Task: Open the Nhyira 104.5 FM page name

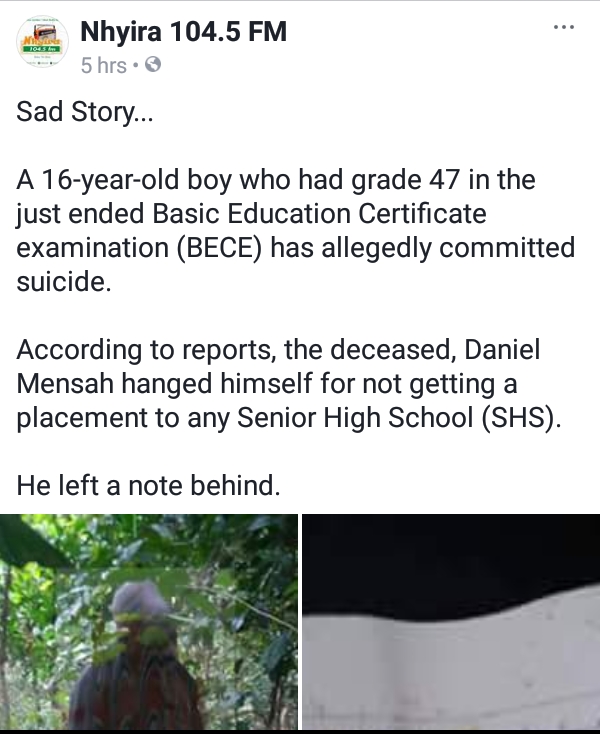Action: pyautogui.click(x=183, y=33)
